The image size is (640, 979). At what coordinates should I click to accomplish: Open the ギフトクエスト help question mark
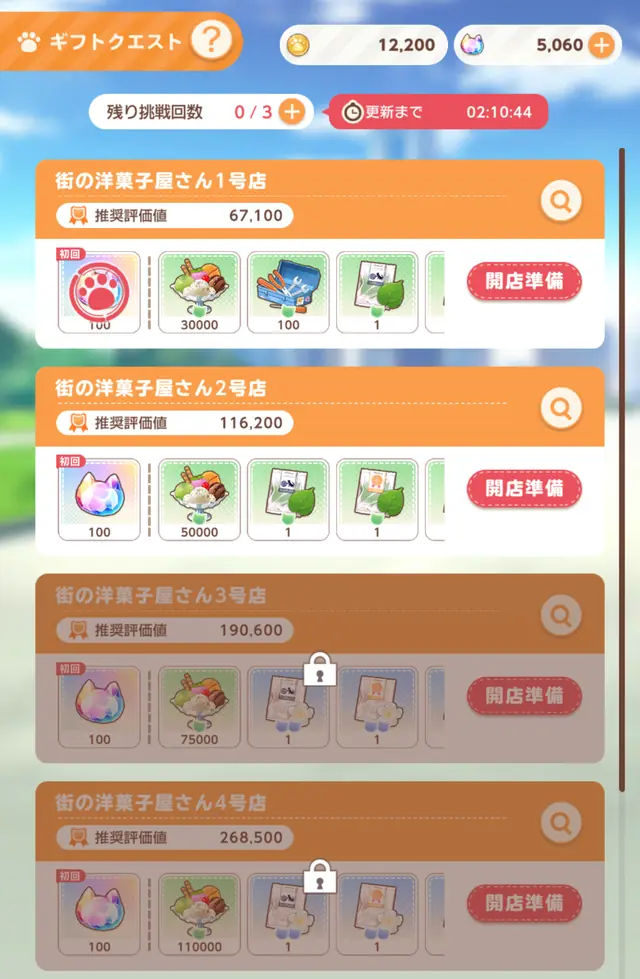[210, 41]
